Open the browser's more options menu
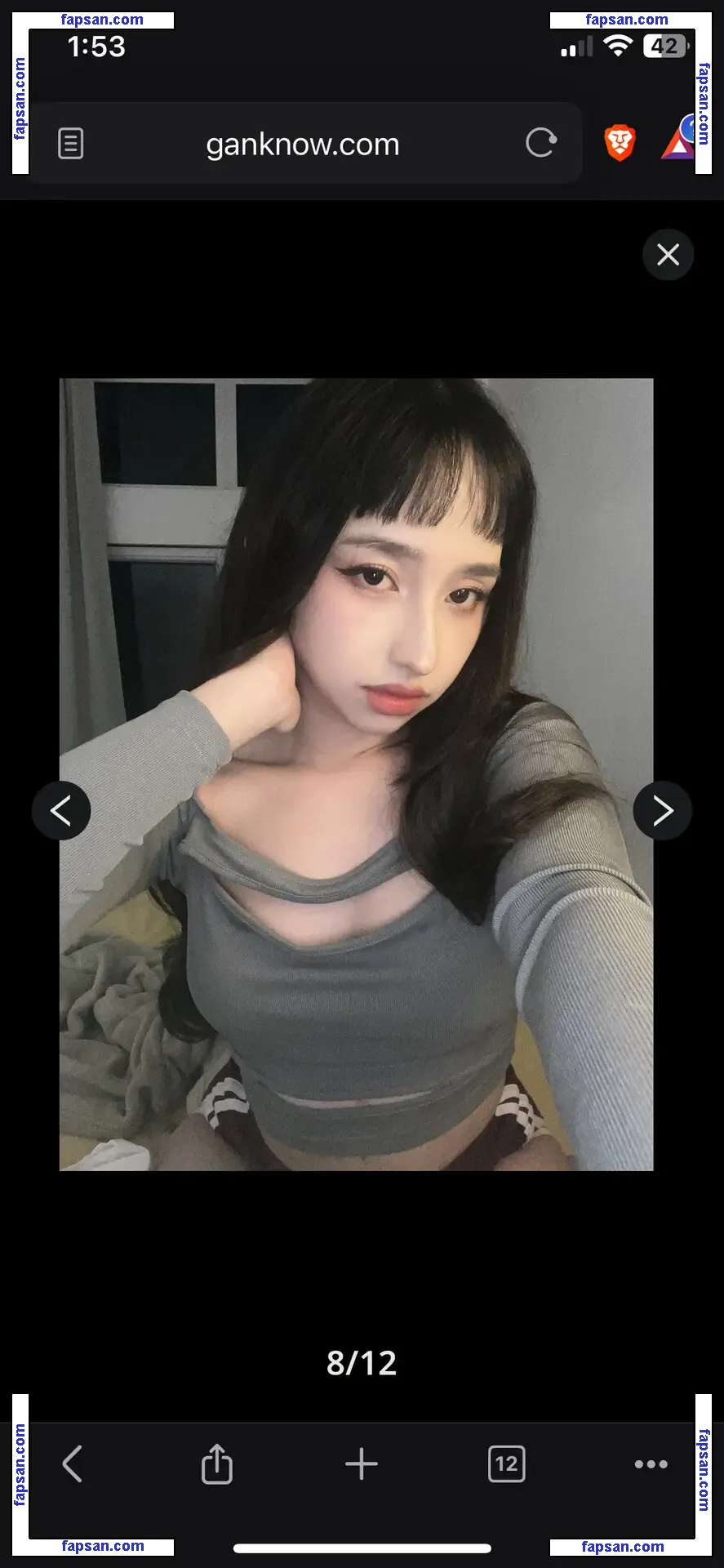 651,1464
